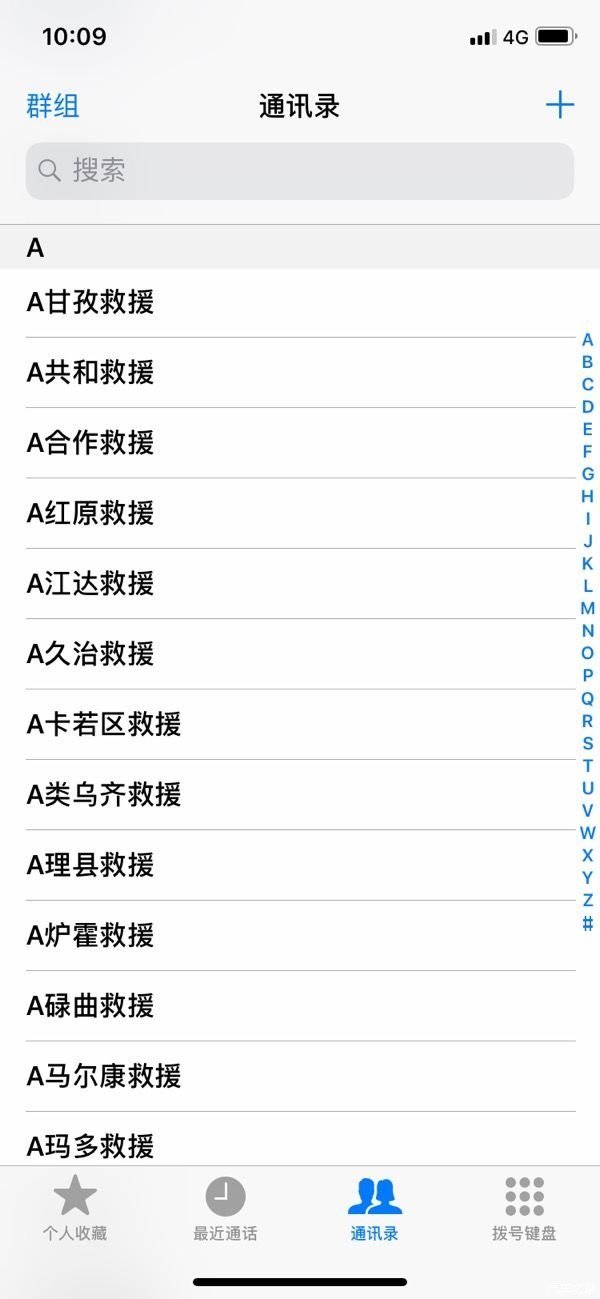
Task: Switch to 最近通话 recents tab
Action: pyautogui.click(x=225, y=1208)
